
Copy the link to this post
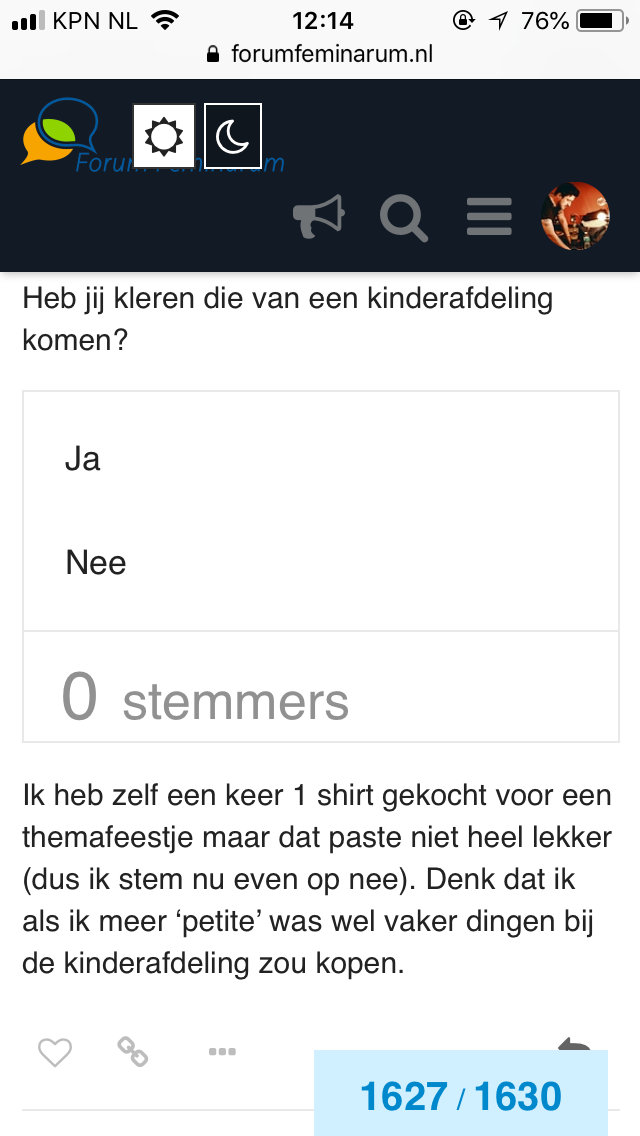(x=133, y=1052)
